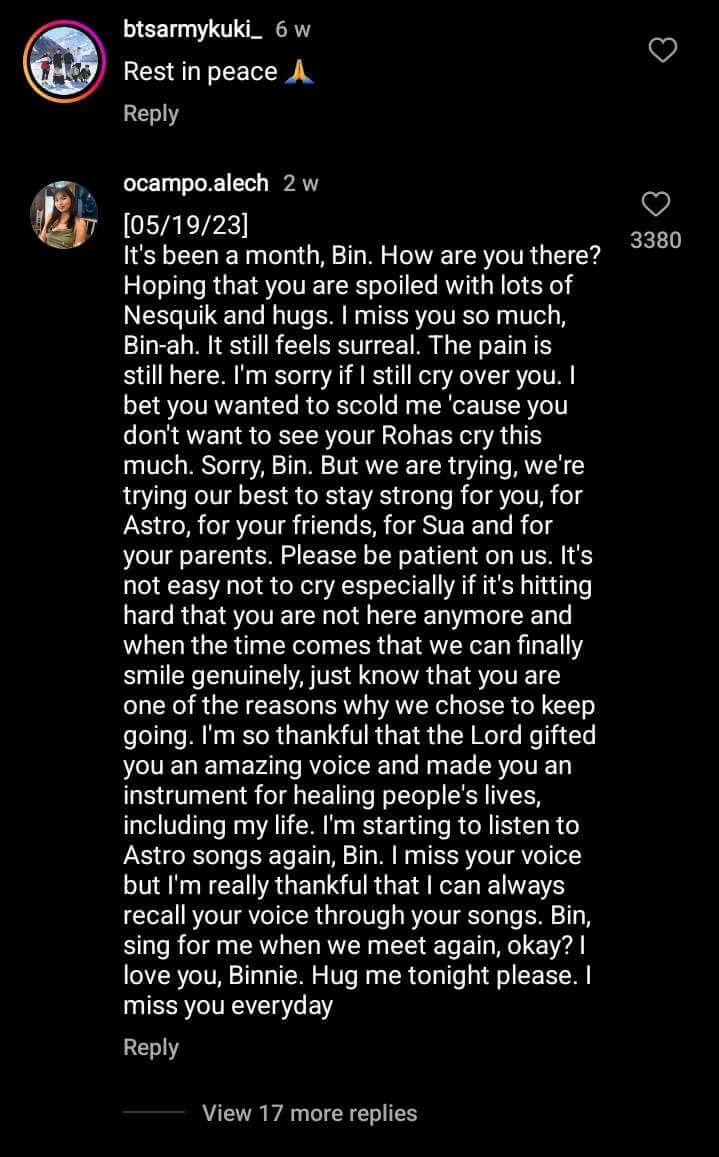Like btsarmykuki_'s "Rest in peace" comment
This screenshot has width=719, height=1157.
pos(663,50)
